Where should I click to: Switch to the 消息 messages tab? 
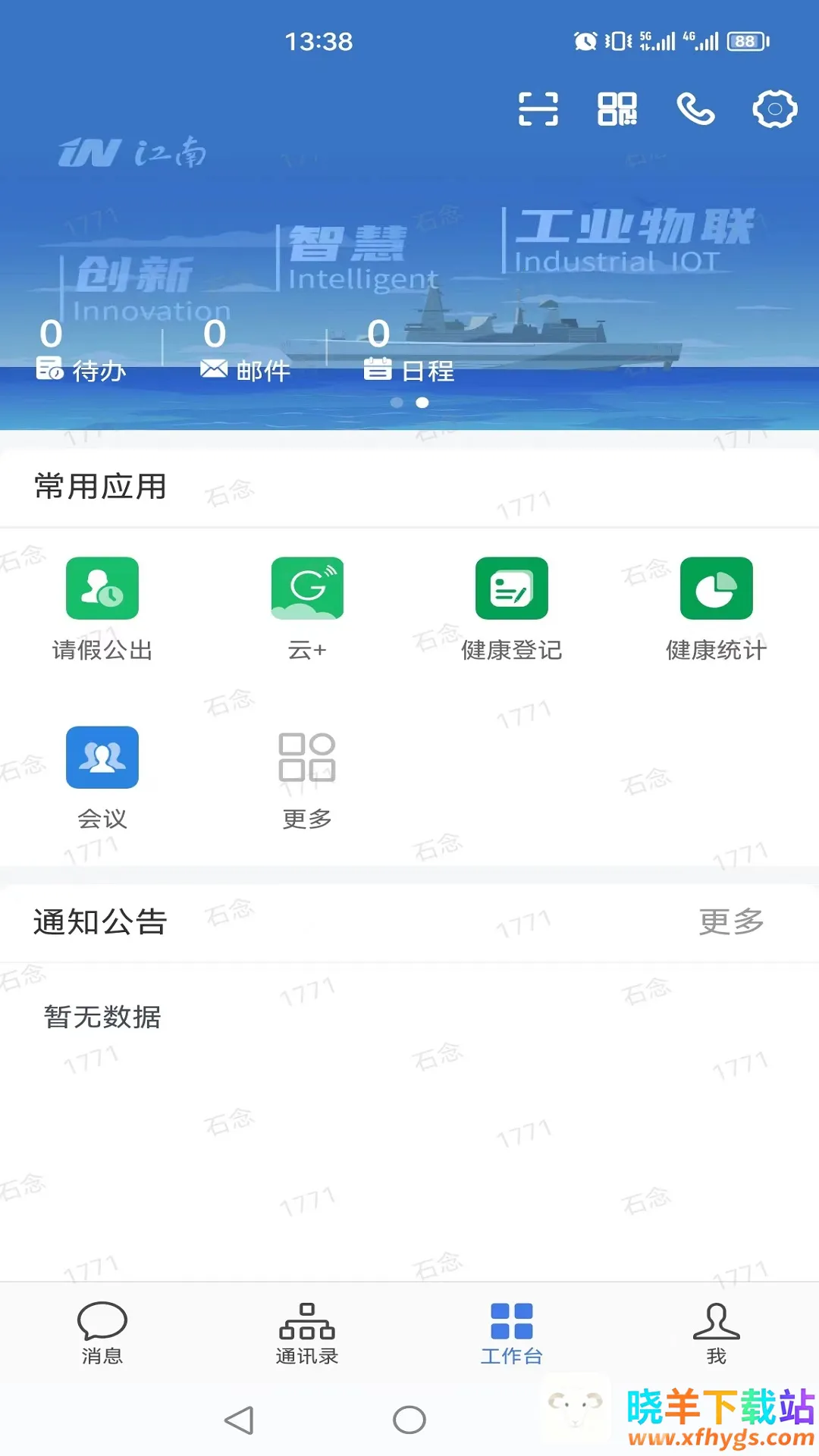pyautogui.click(x=102, y=1333)
